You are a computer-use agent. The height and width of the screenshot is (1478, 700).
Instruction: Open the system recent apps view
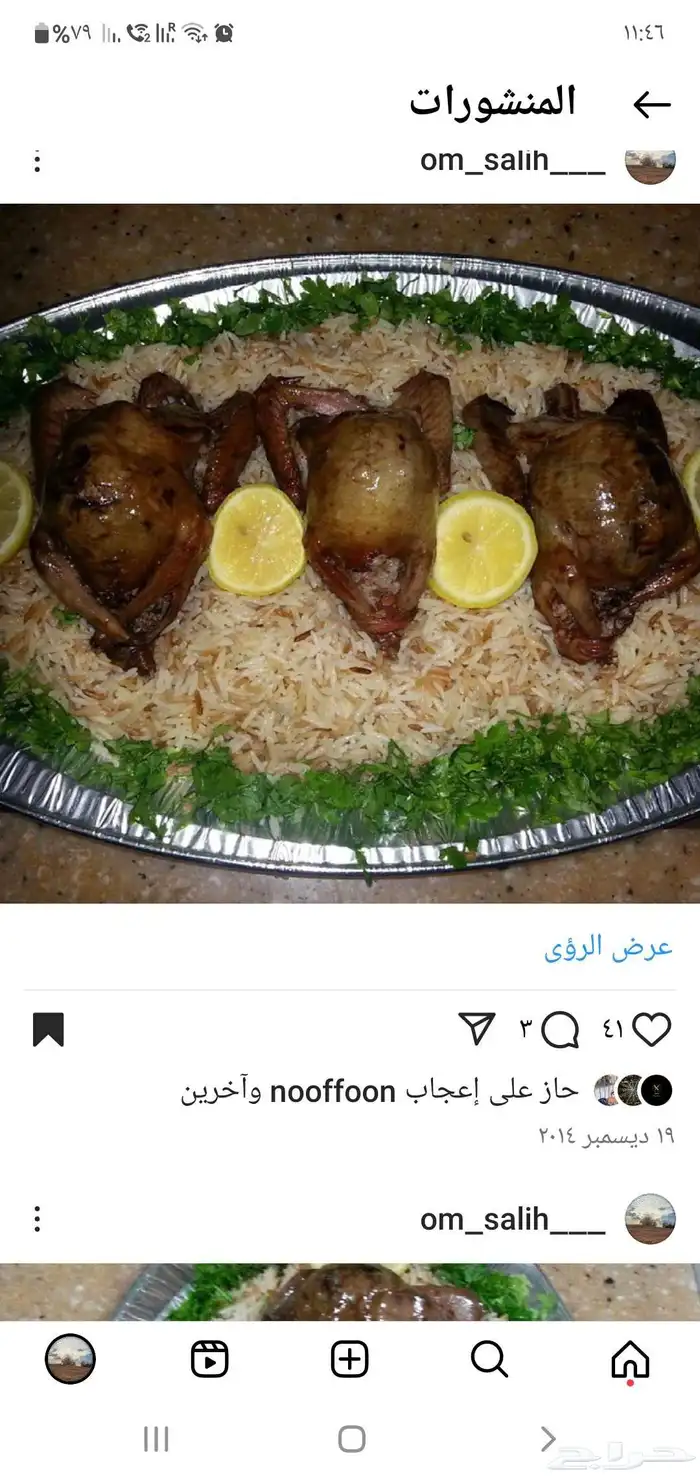(156, 1439)
